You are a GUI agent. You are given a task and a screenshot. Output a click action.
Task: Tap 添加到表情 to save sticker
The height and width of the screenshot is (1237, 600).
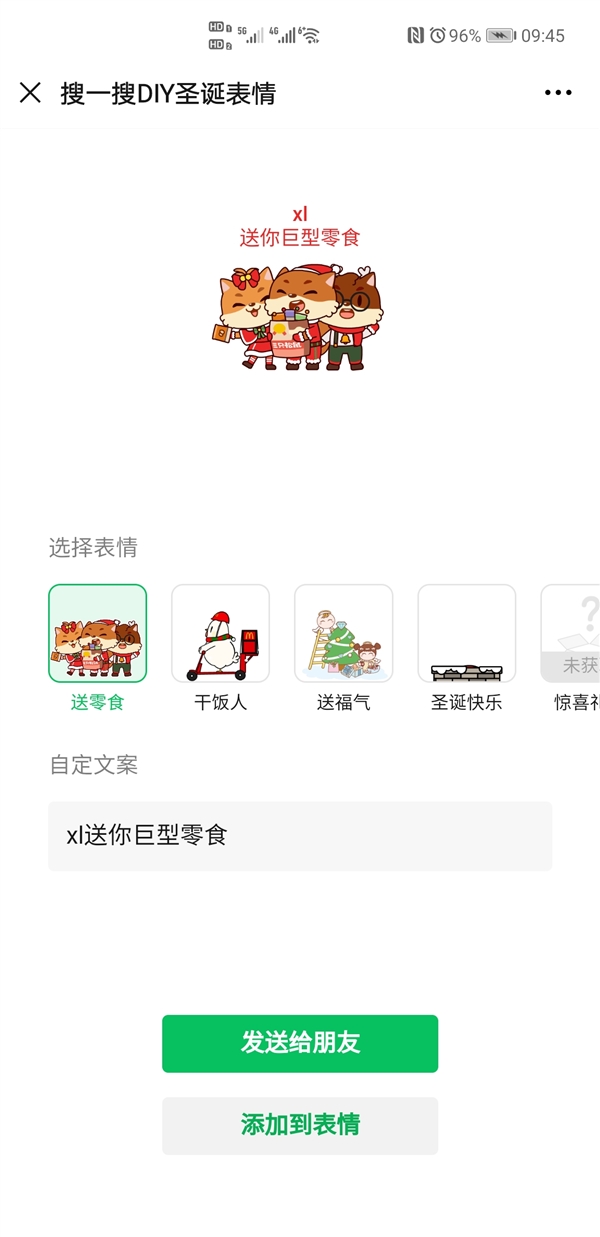coord(300,1125)
